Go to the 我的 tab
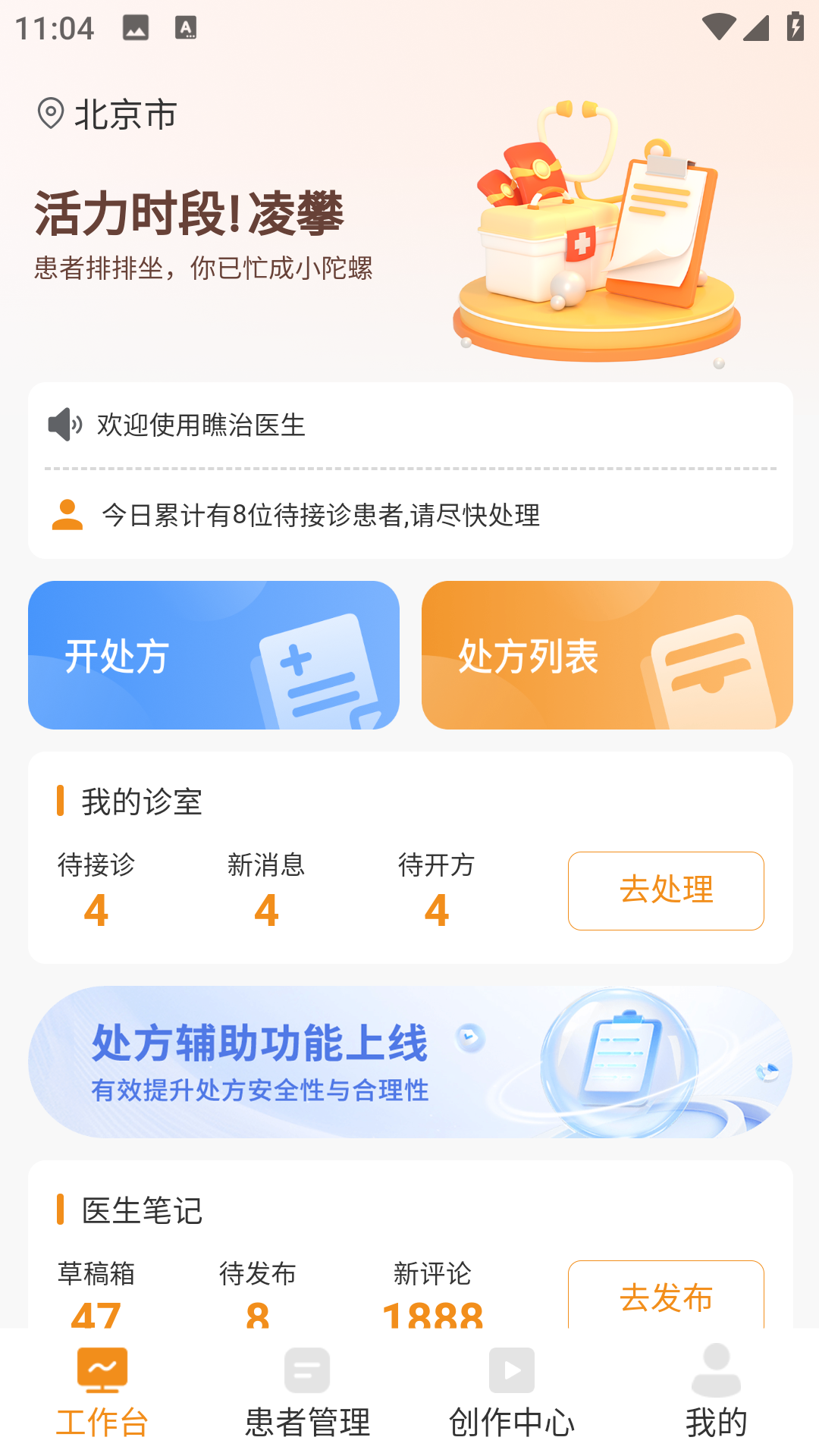The image size is (819, 1456). [x=716, y=1392]
